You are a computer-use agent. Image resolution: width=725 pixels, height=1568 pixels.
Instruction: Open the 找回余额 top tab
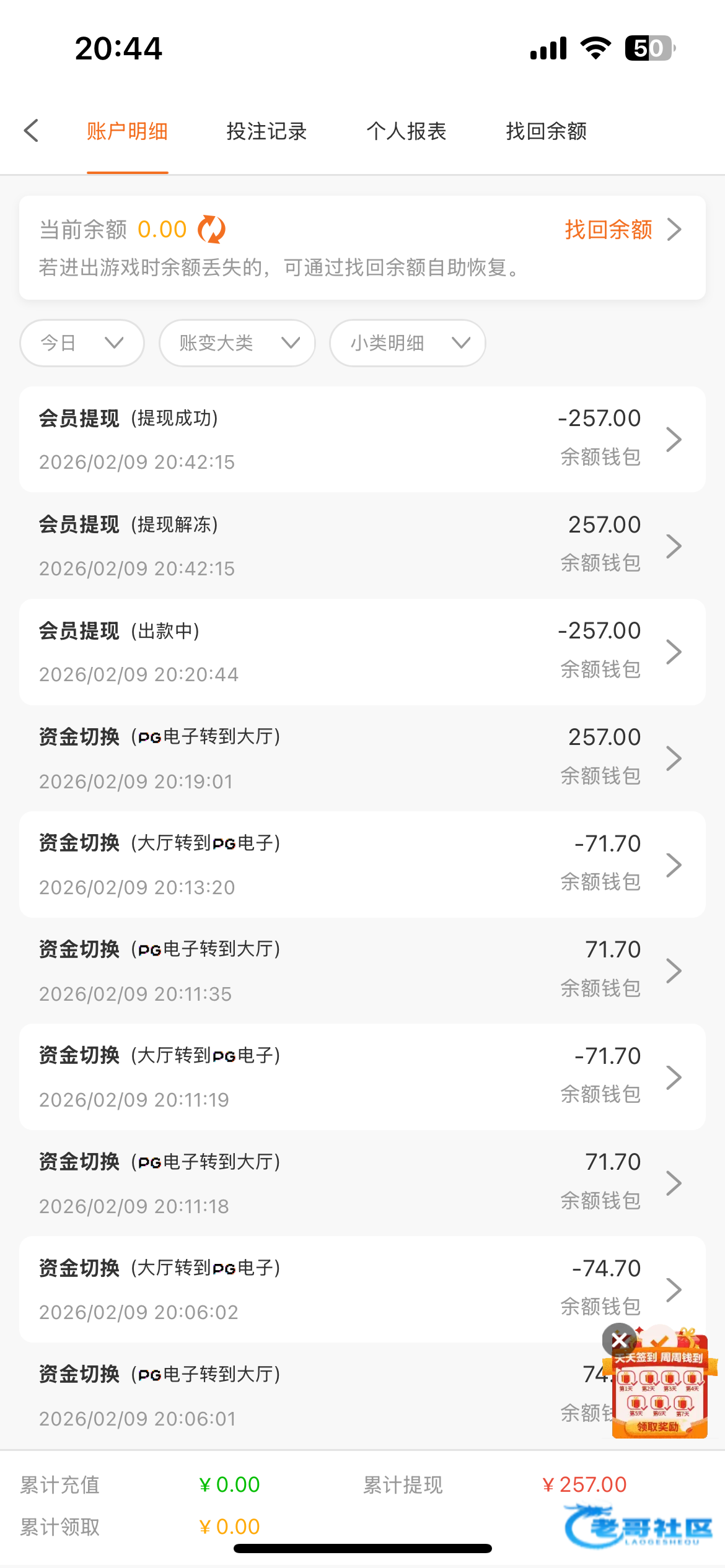(x=546, y=131)
